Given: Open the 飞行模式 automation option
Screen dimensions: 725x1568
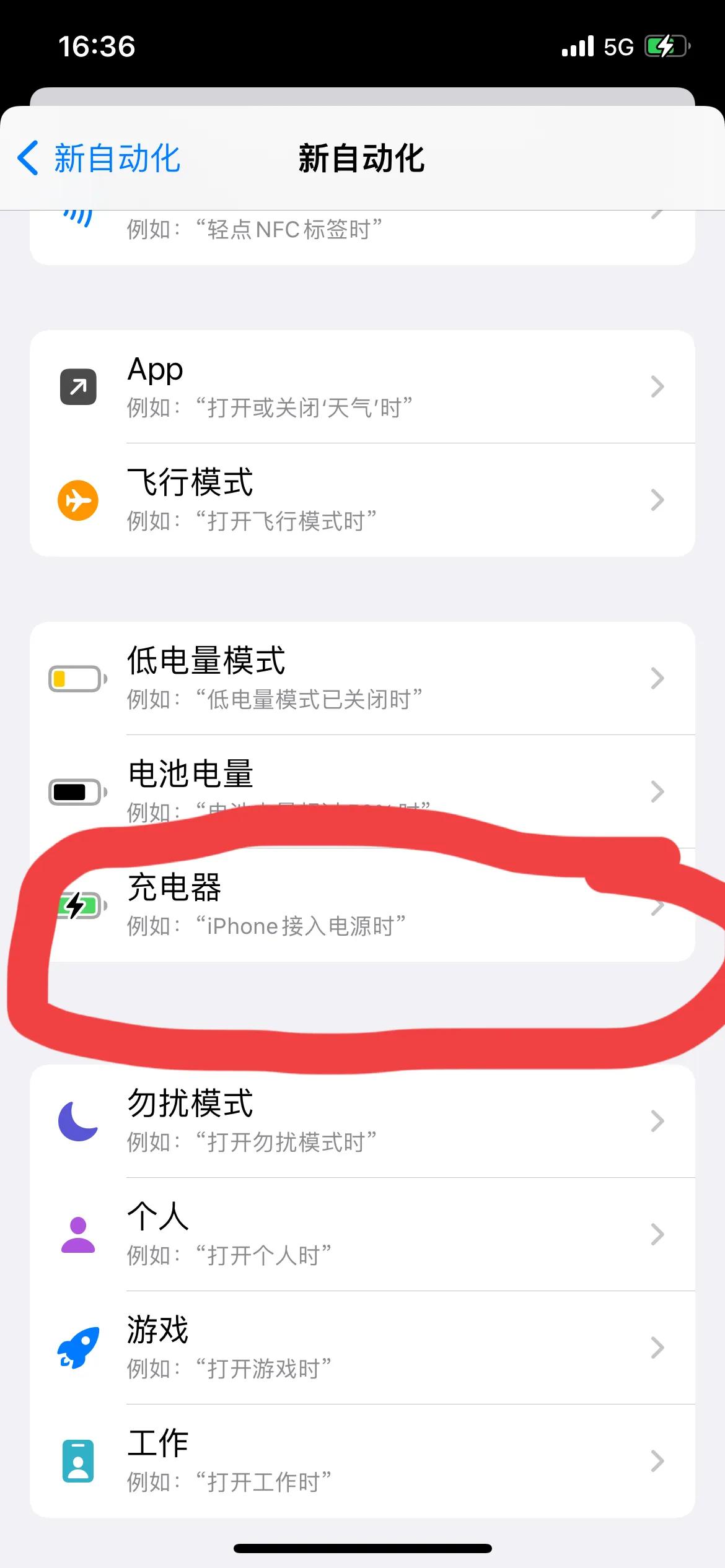Looking at the screenshot, I should (362, 500).
